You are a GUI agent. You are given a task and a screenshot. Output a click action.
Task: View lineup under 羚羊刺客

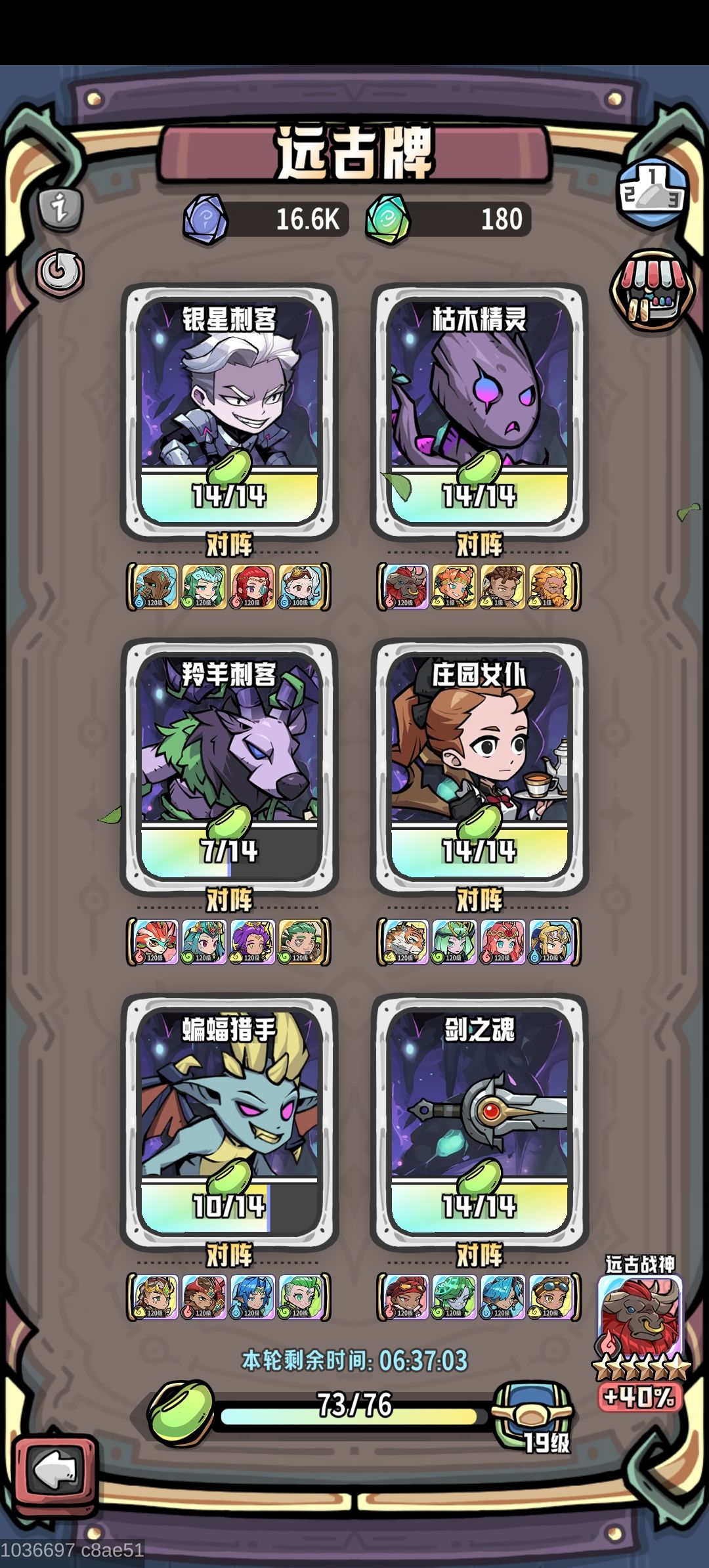tap(228, 942)
